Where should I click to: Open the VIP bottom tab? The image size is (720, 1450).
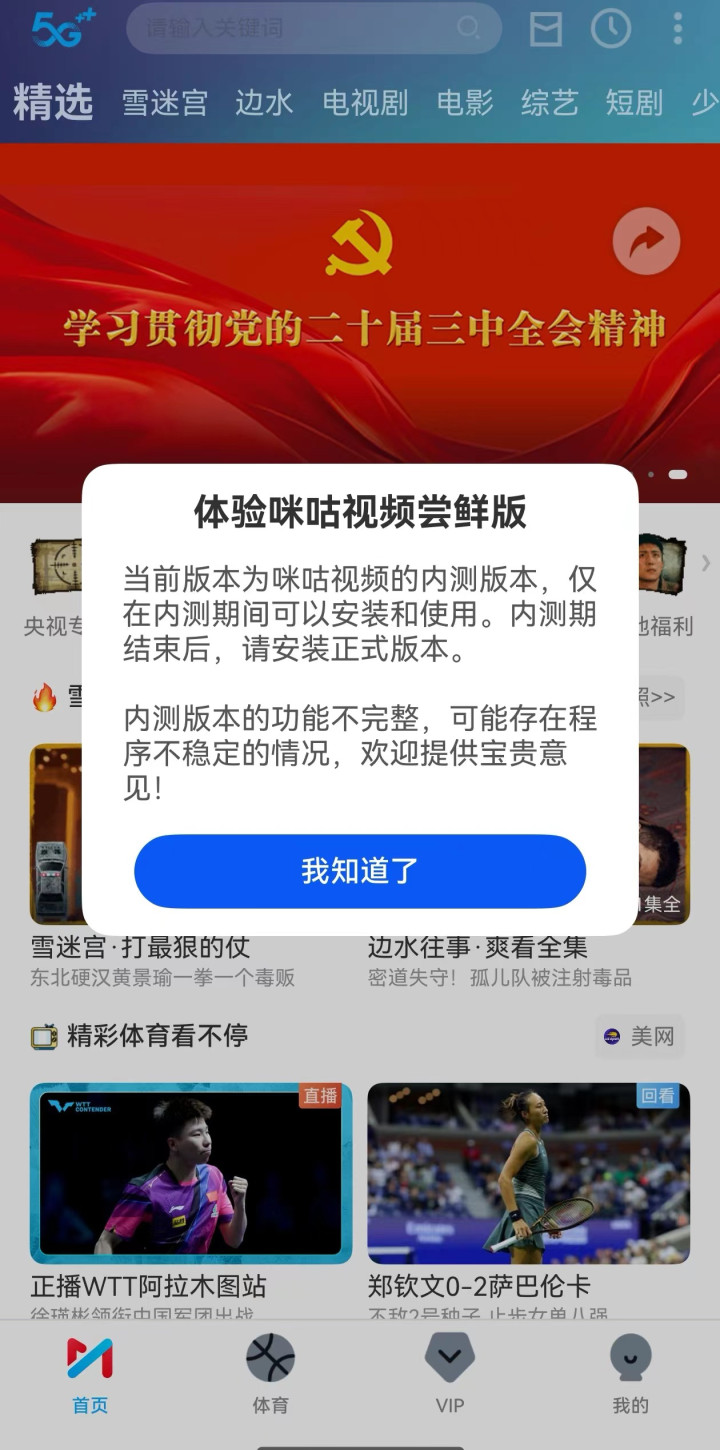click(x=450, y=1373)
